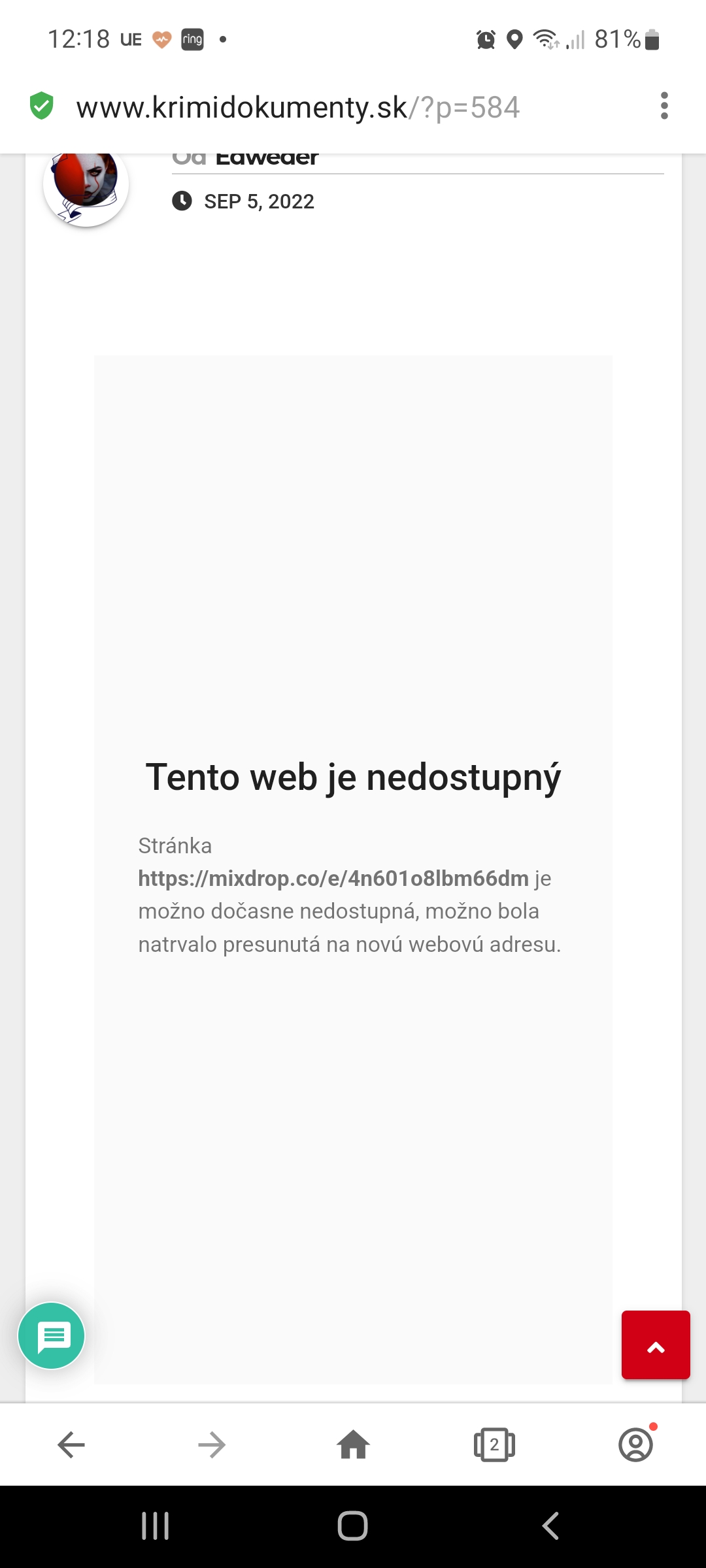Open the browser overflow menu
This screenshot has height=1568, width=706.
[664, 106]
